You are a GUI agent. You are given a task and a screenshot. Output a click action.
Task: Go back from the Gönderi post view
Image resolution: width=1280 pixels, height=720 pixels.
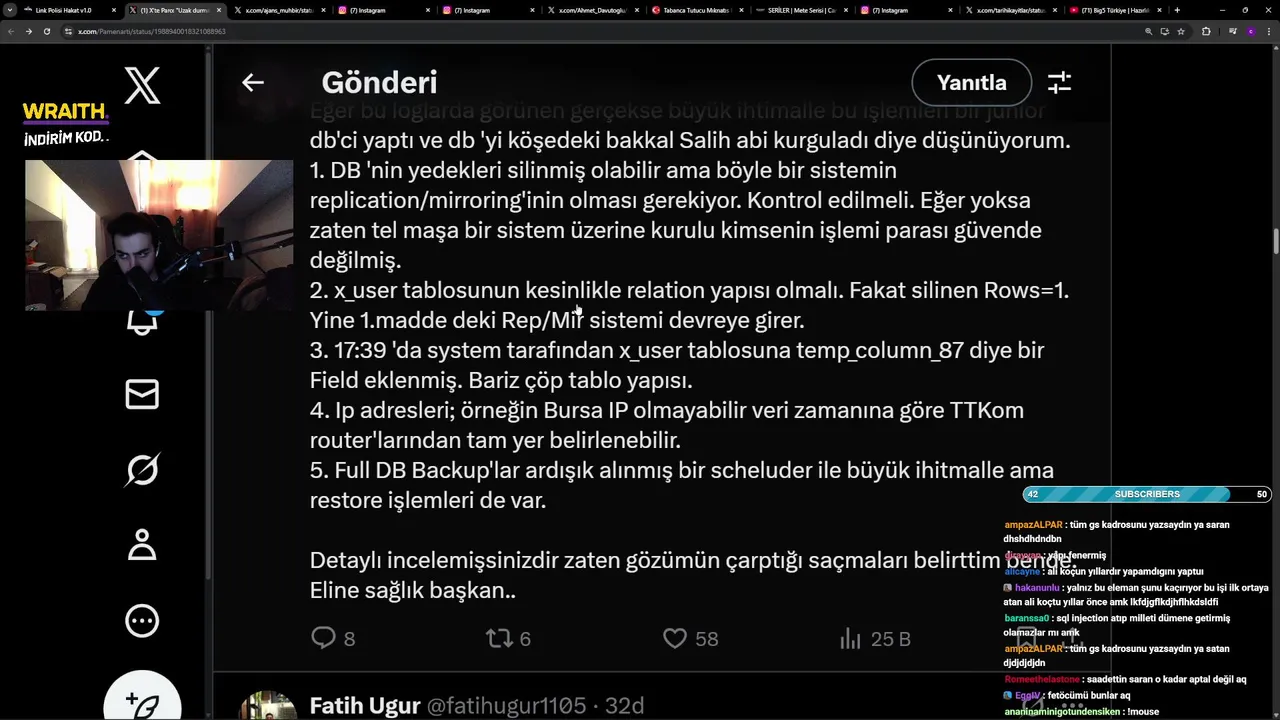(253, 83)
